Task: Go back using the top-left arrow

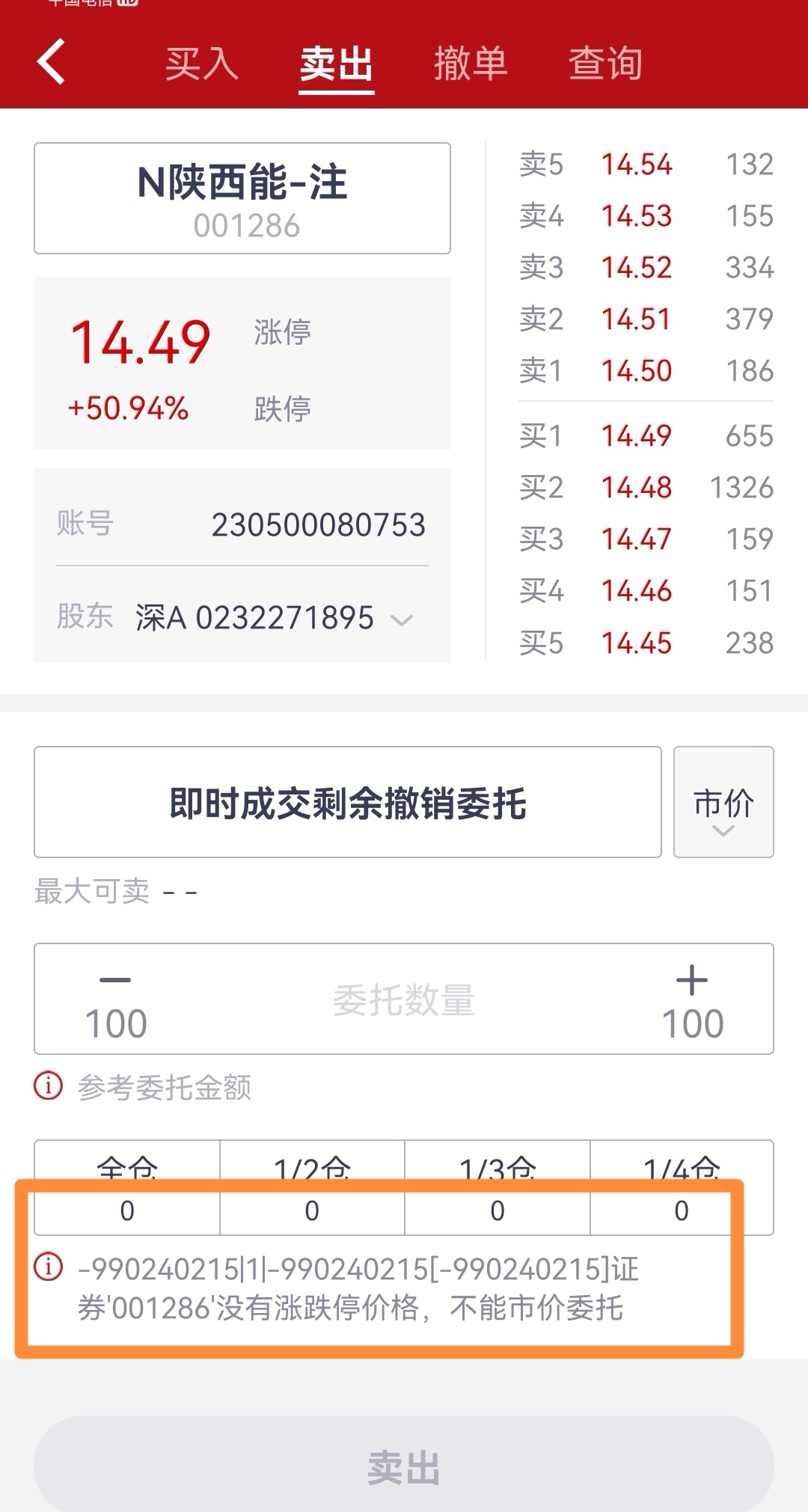Action: (x=51, y=61)
